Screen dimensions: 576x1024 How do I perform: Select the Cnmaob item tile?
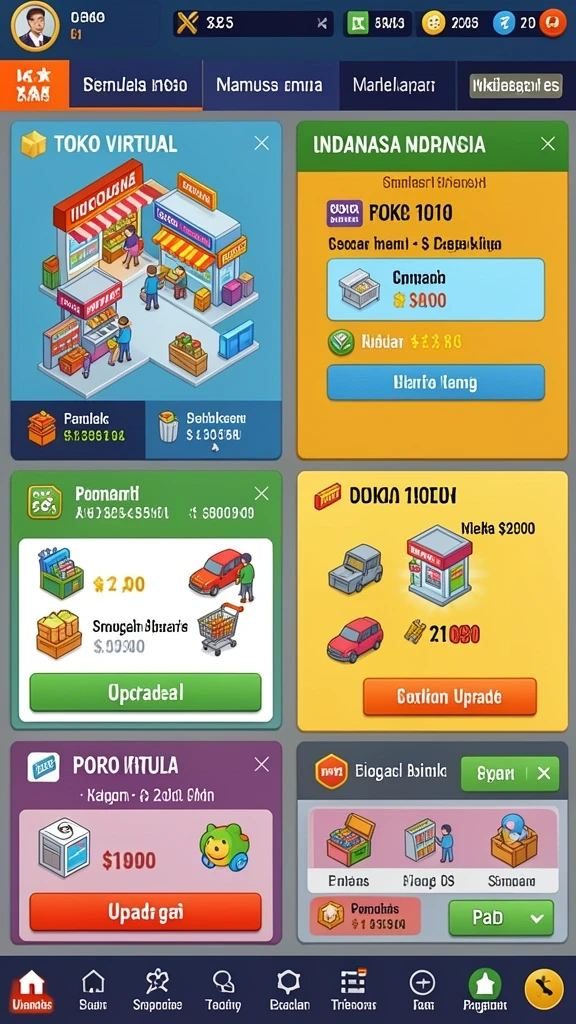pyautogui.click(x=436, y=289)
